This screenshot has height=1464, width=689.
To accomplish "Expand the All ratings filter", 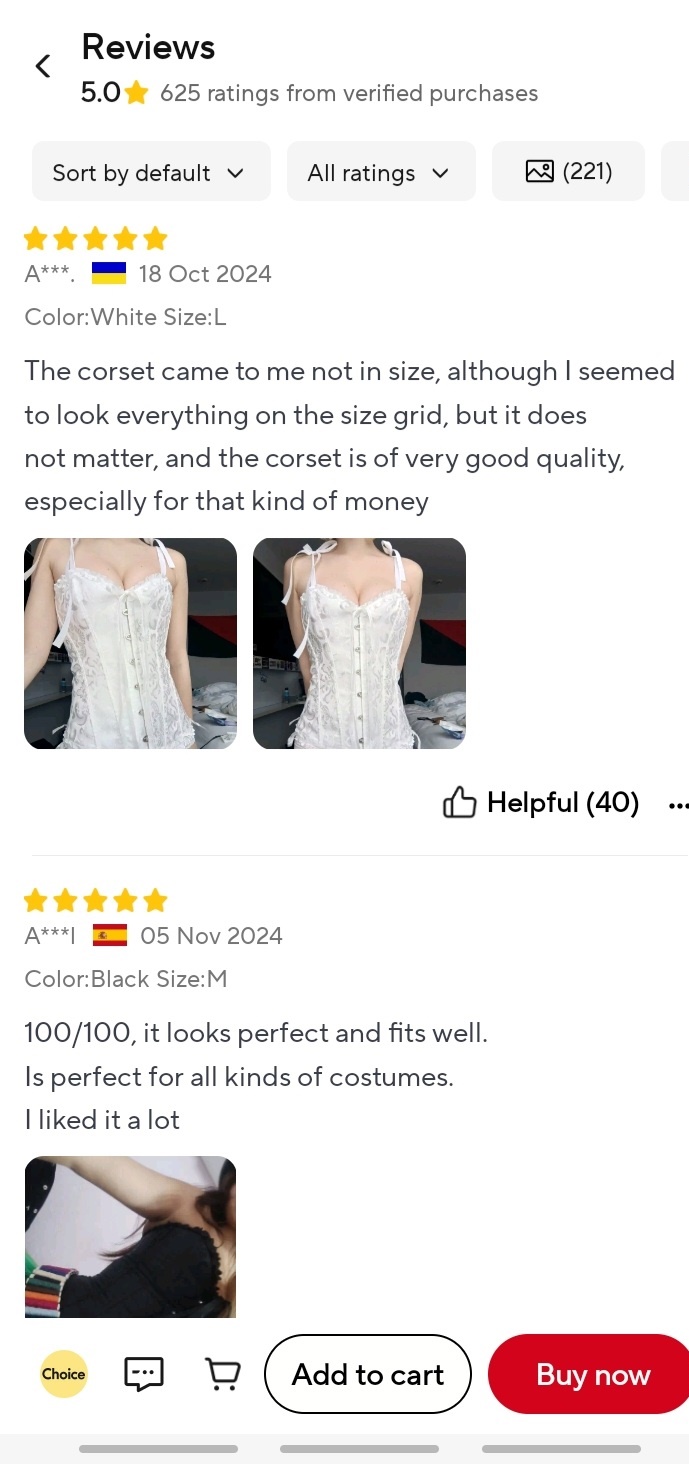I will 381,172.
